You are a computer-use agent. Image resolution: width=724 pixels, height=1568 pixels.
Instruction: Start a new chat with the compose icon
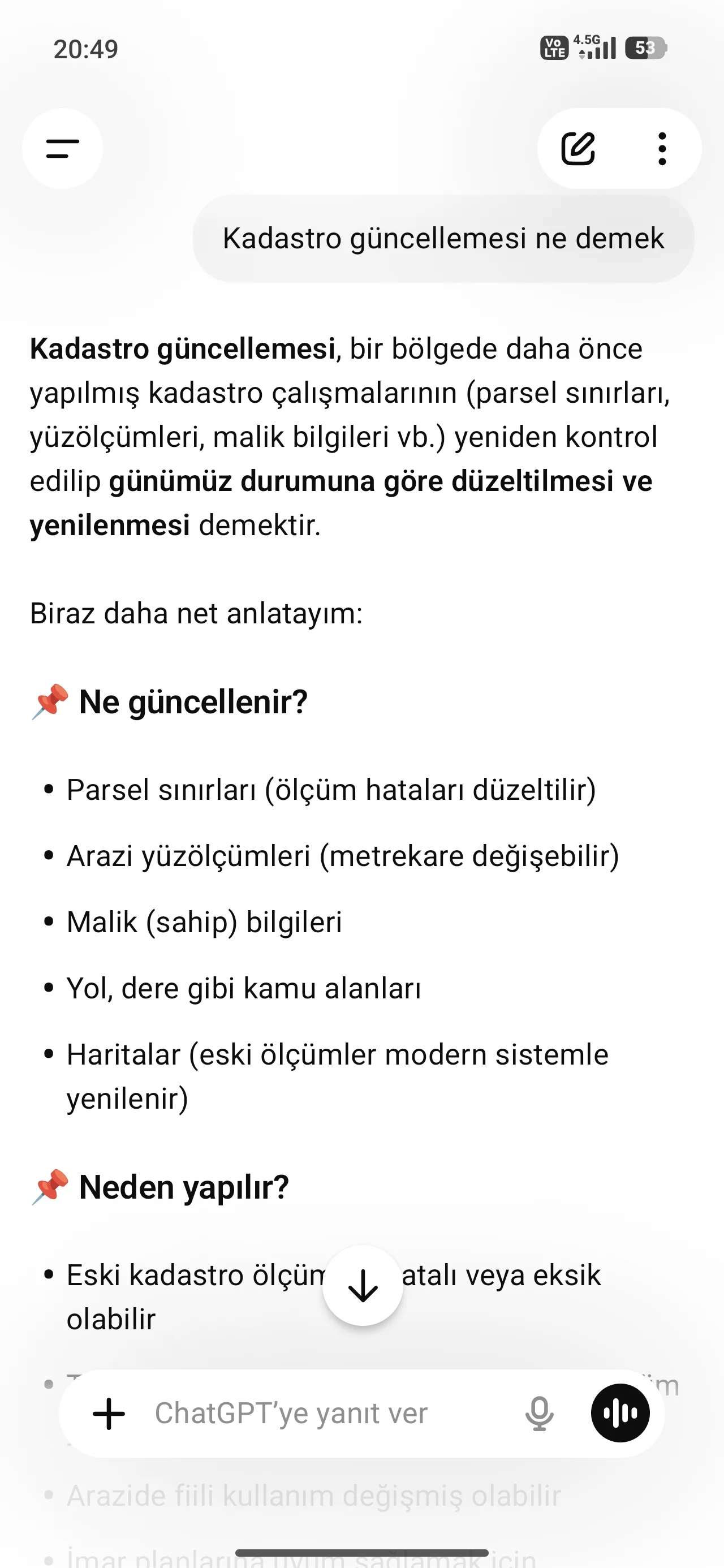point(578,149)
